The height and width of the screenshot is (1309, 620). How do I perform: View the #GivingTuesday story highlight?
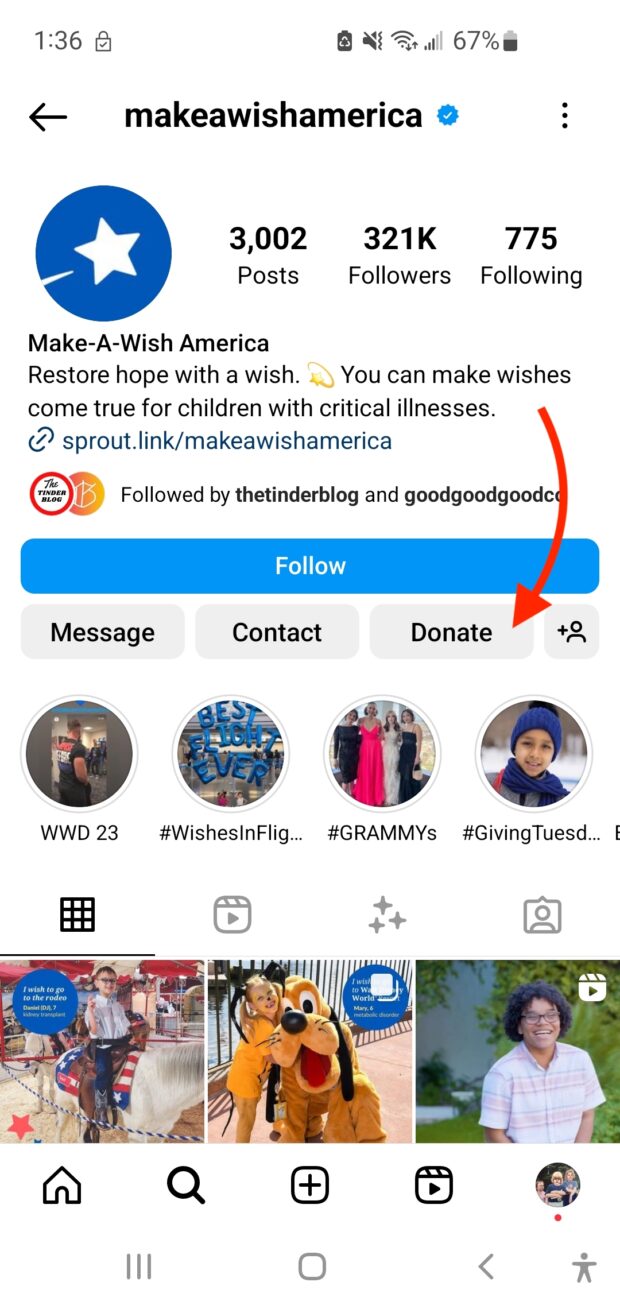(x=533, y=754)
